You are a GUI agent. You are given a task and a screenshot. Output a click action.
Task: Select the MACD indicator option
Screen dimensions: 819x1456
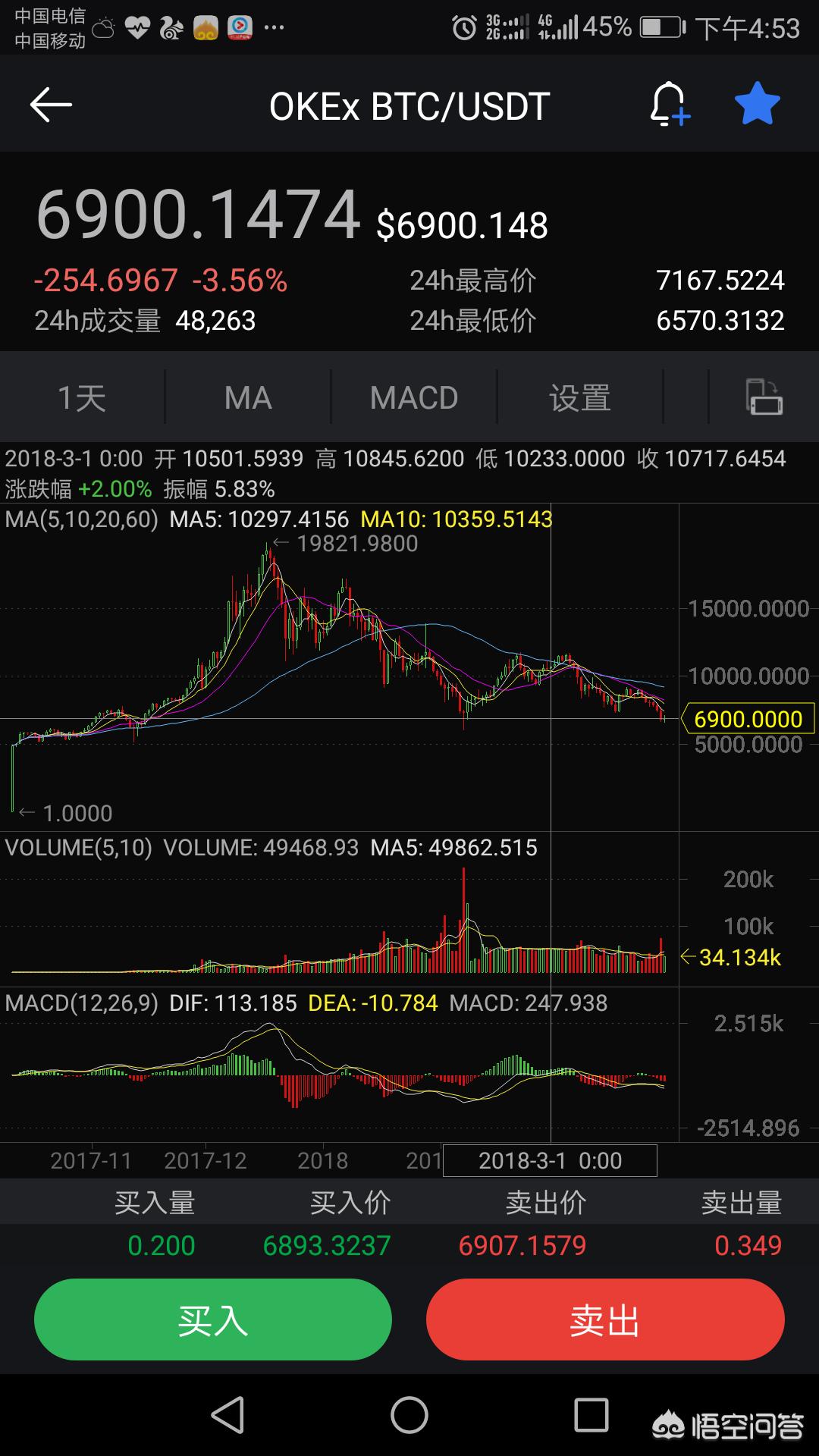(x=414, y=397)
